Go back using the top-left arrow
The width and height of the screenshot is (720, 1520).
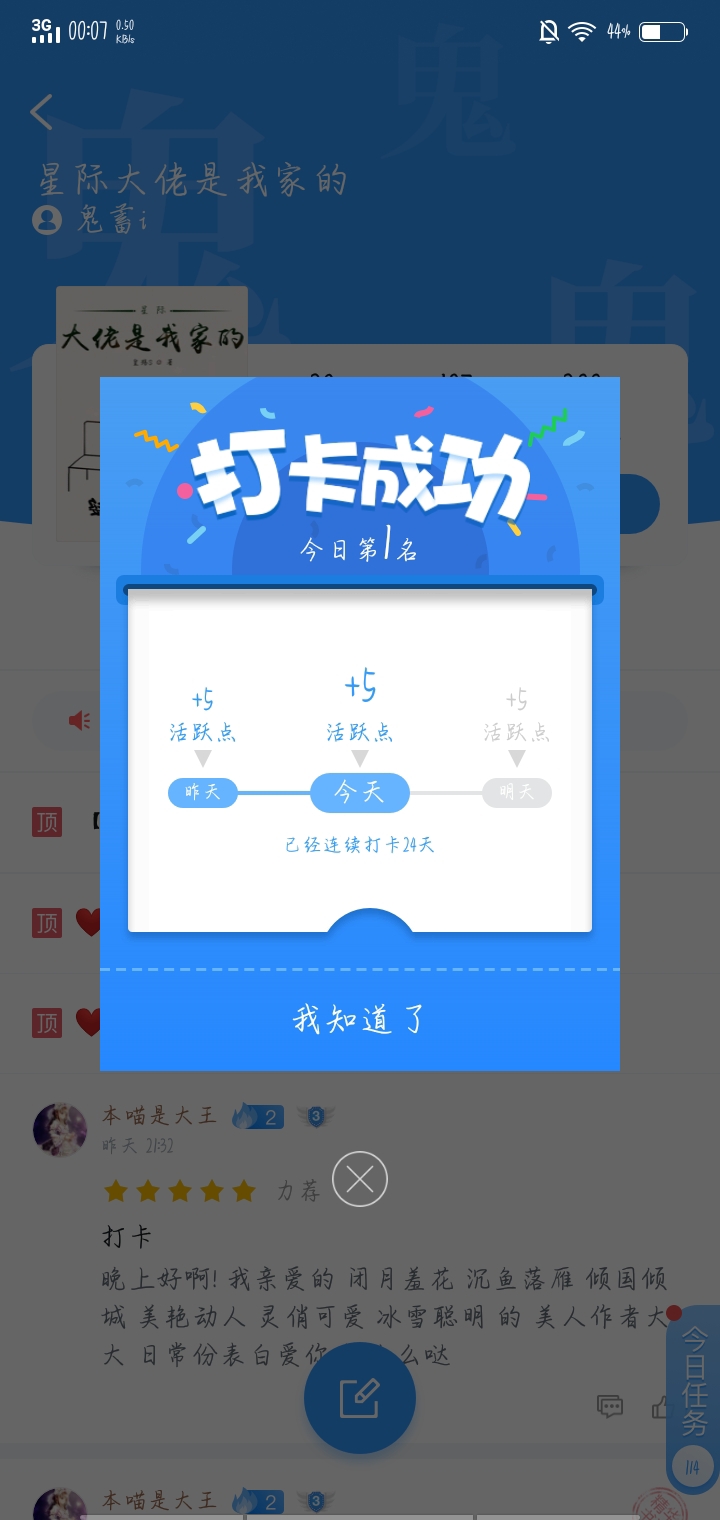pyautogui.click(x=42, y=112)
